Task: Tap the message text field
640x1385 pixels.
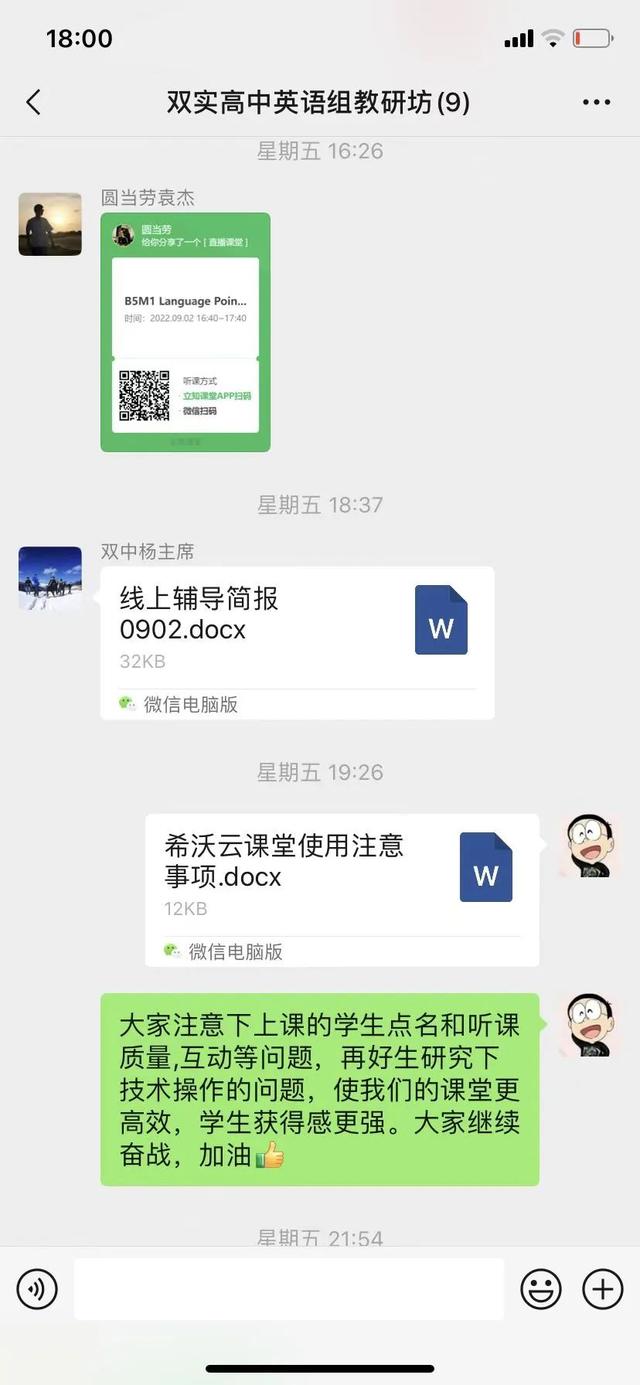Action: point(289,1289)
